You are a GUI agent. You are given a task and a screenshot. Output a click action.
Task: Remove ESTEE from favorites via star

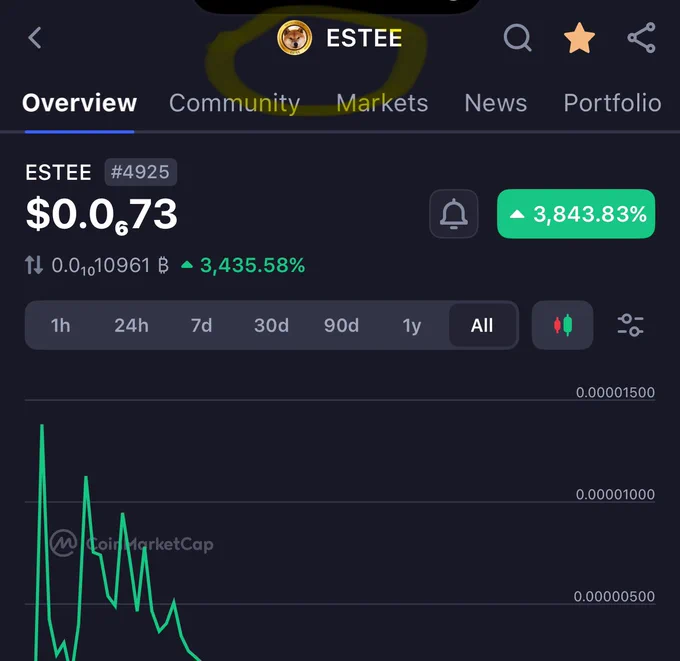point(579,38)
